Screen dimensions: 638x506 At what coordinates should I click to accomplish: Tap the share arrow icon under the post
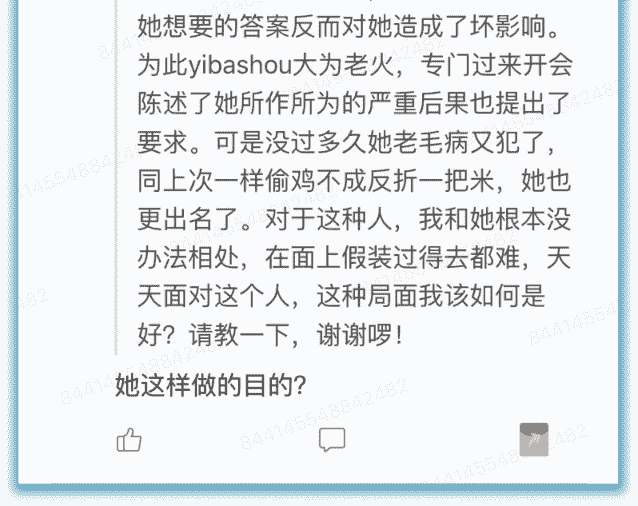[x=534, y=439]
